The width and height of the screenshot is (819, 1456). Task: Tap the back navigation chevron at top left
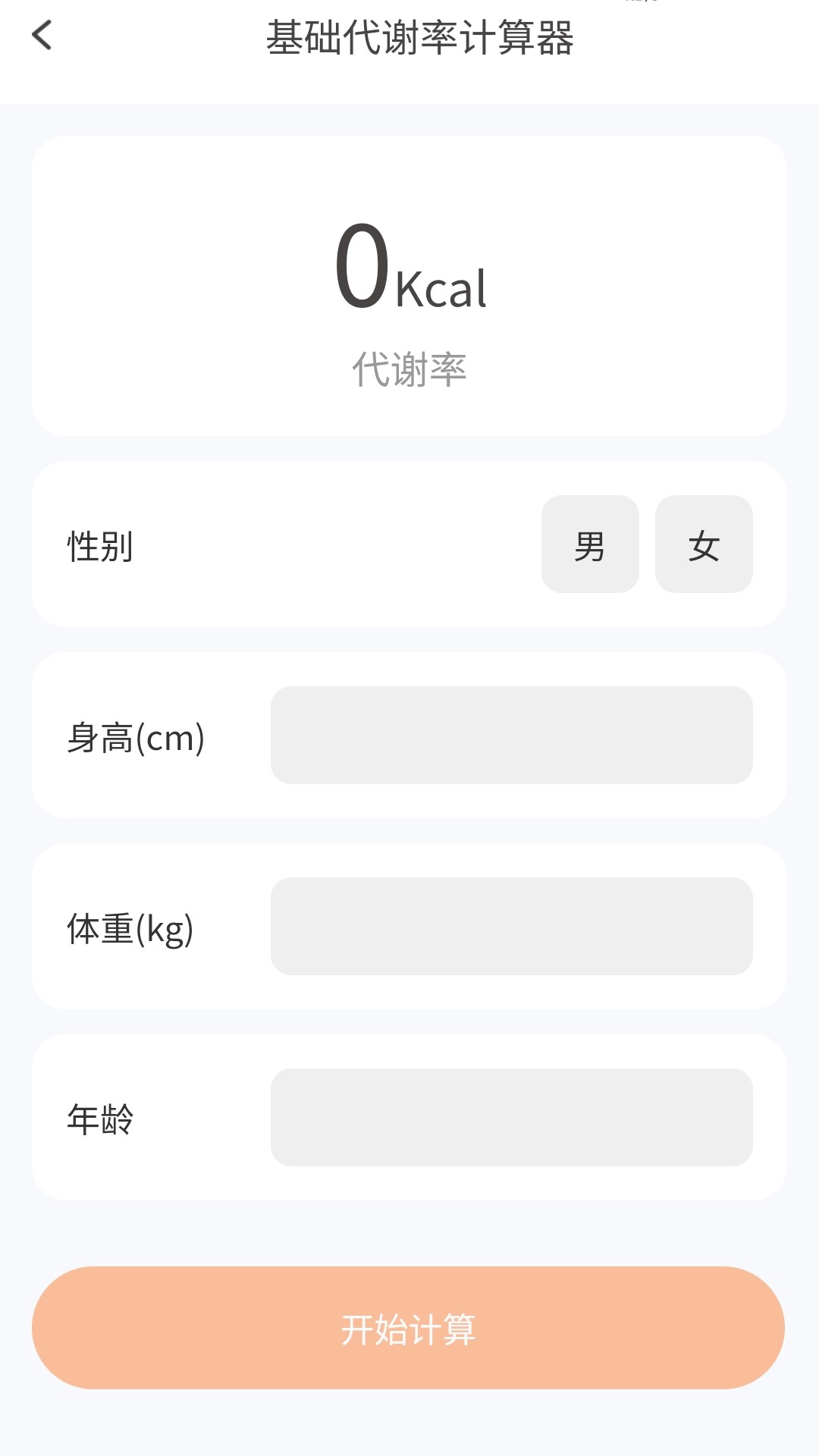(x=43, y=36)
